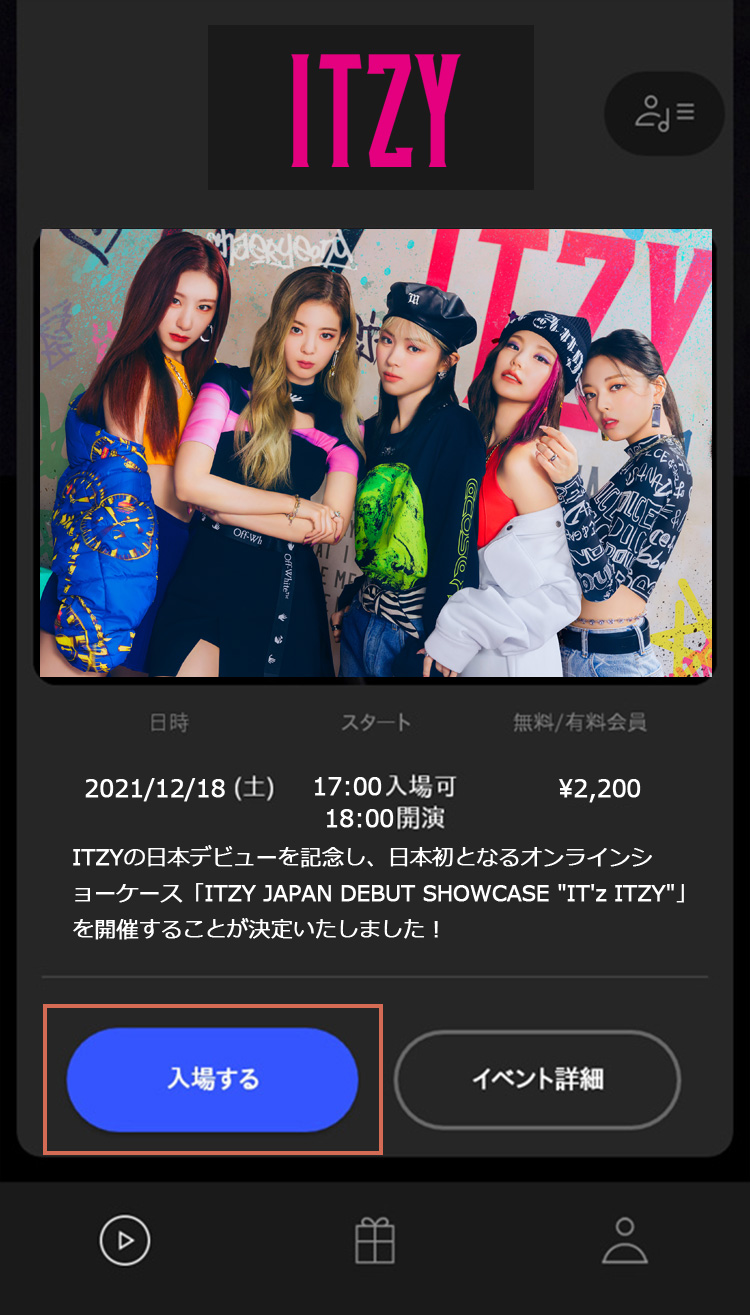Open the artist list icon
Image resolution: width=750 pixels, height=1315 pixels.
click(x=664, y=113)
